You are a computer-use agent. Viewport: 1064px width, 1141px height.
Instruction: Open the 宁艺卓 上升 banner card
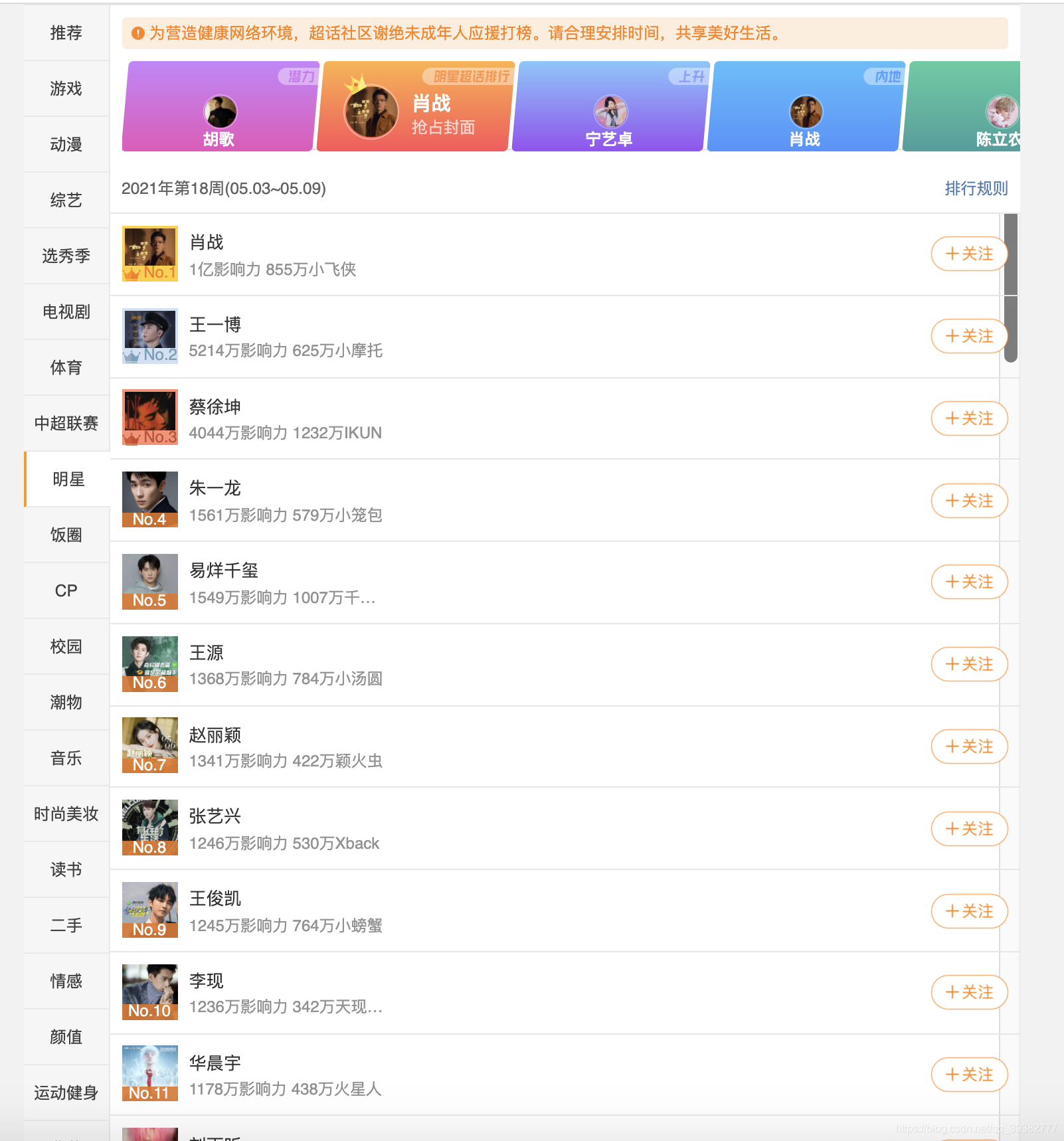click(x=610, y=106)
